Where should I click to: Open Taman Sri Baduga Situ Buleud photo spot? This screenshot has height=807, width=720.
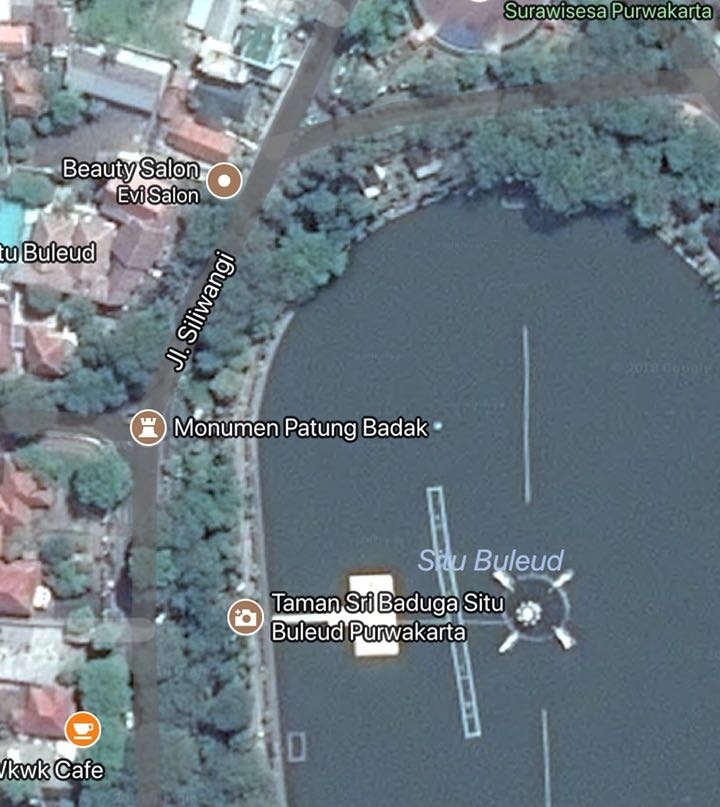click(245, 617)
